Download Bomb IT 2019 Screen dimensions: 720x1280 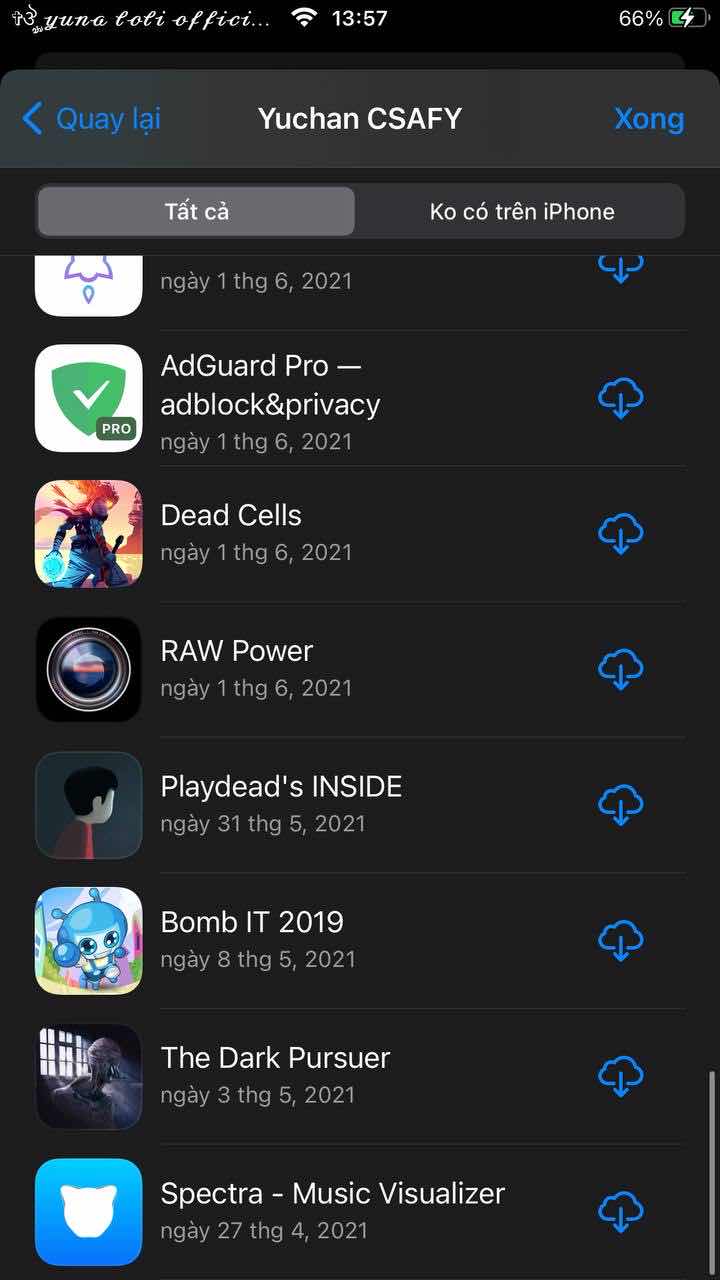(620, 940)
